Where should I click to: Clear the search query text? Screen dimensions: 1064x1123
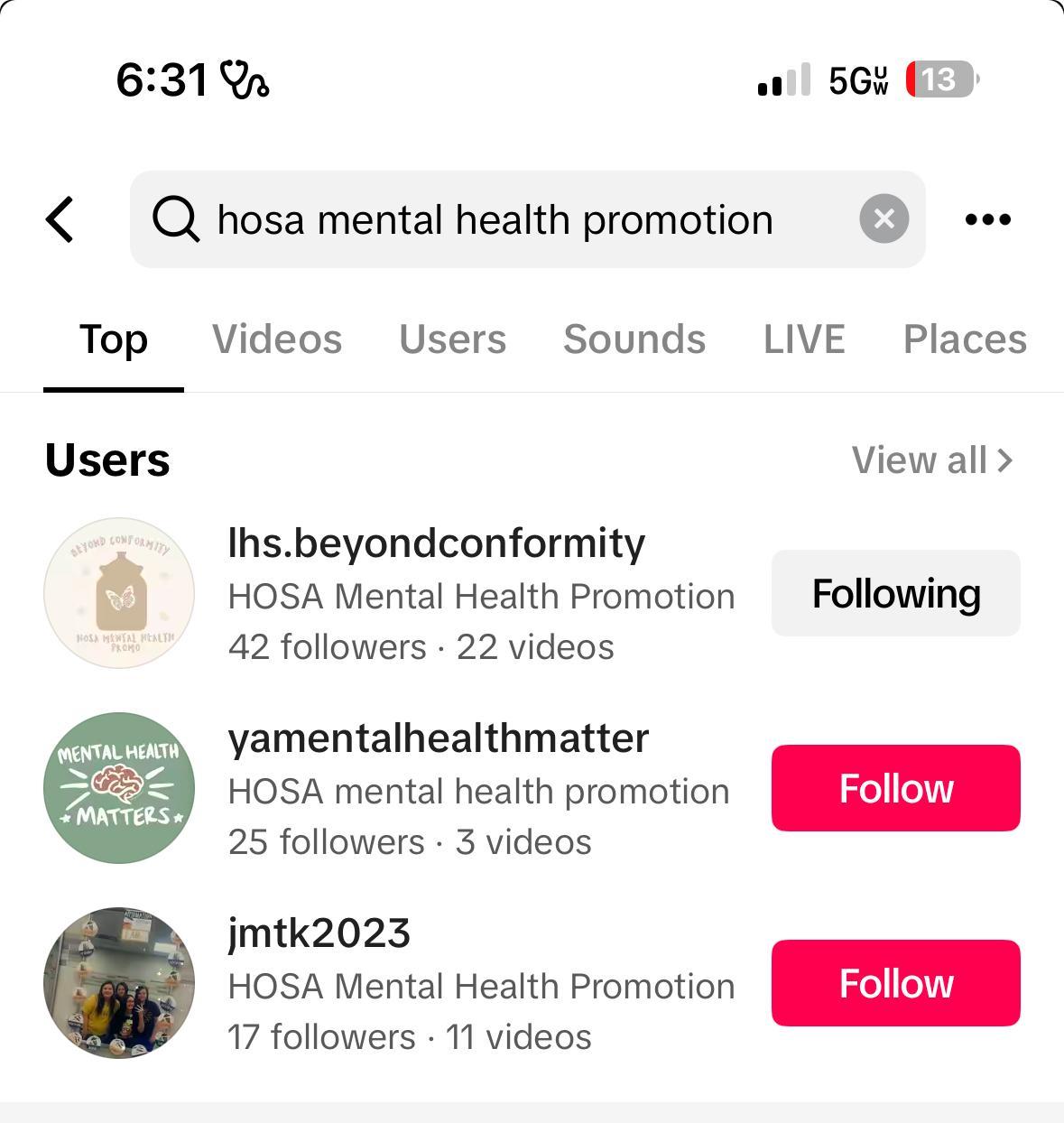click(884, 219)
